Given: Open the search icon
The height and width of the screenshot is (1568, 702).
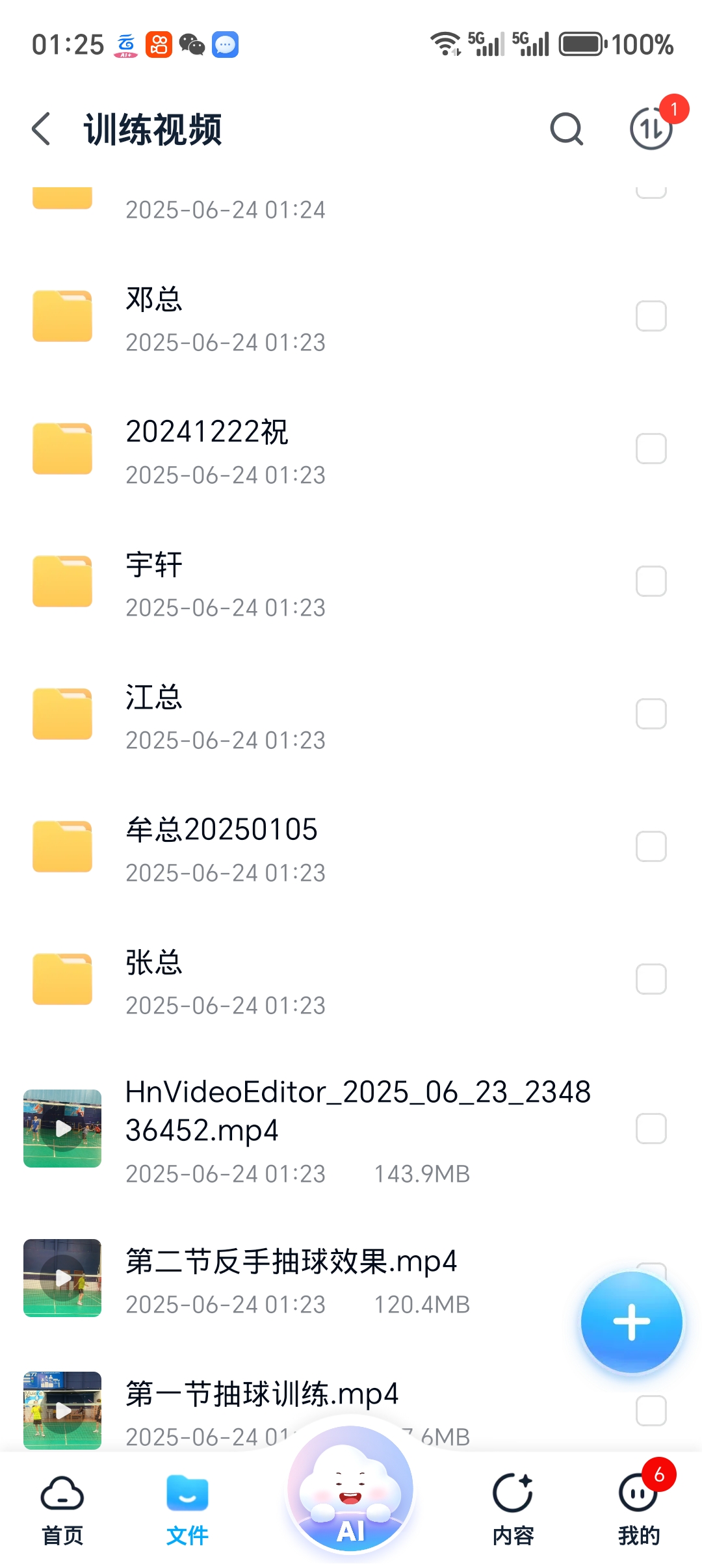Looking at the screenshot, I should pos(566,129).
